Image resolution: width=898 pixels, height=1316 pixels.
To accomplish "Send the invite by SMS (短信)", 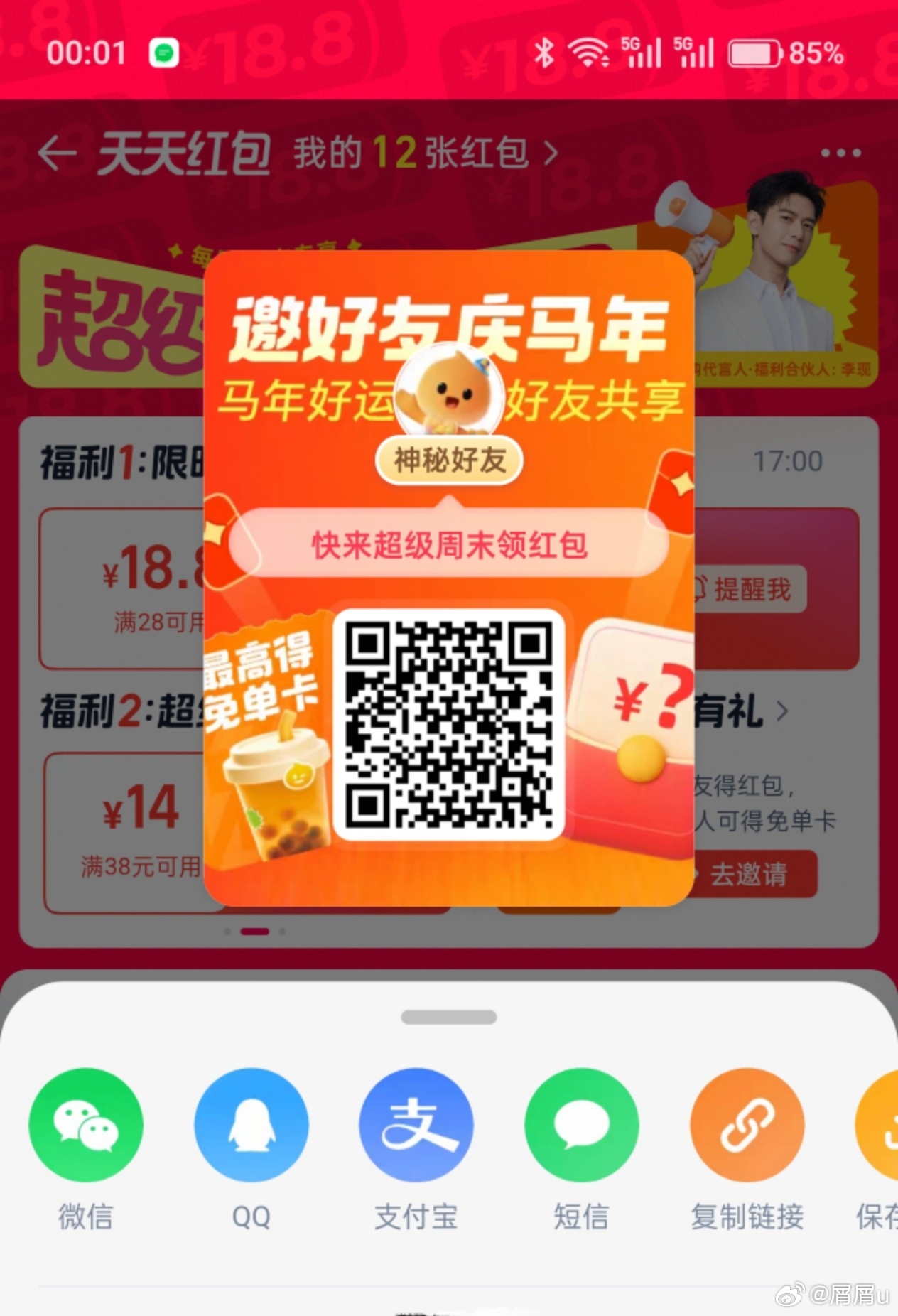I will pyautogui.click(x=581, y=1125).
